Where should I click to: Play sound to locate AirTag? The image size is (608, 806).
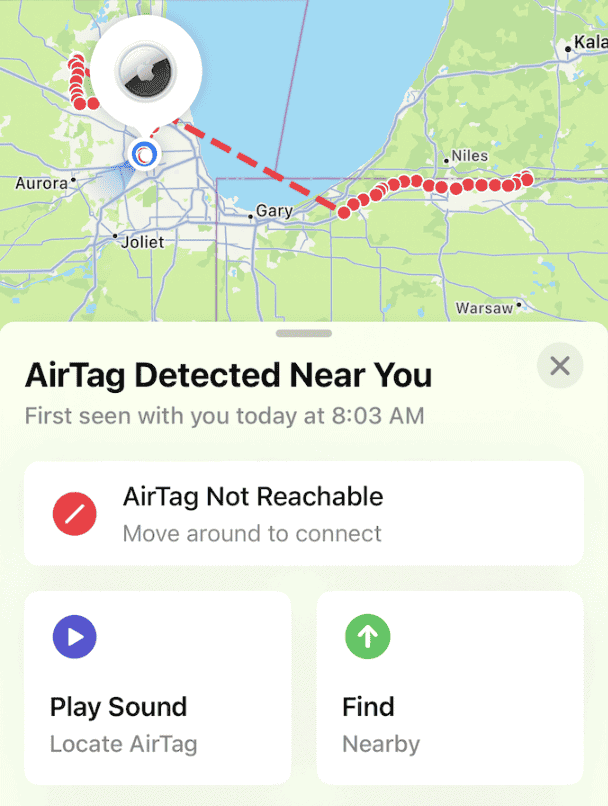tap(157, 687)
